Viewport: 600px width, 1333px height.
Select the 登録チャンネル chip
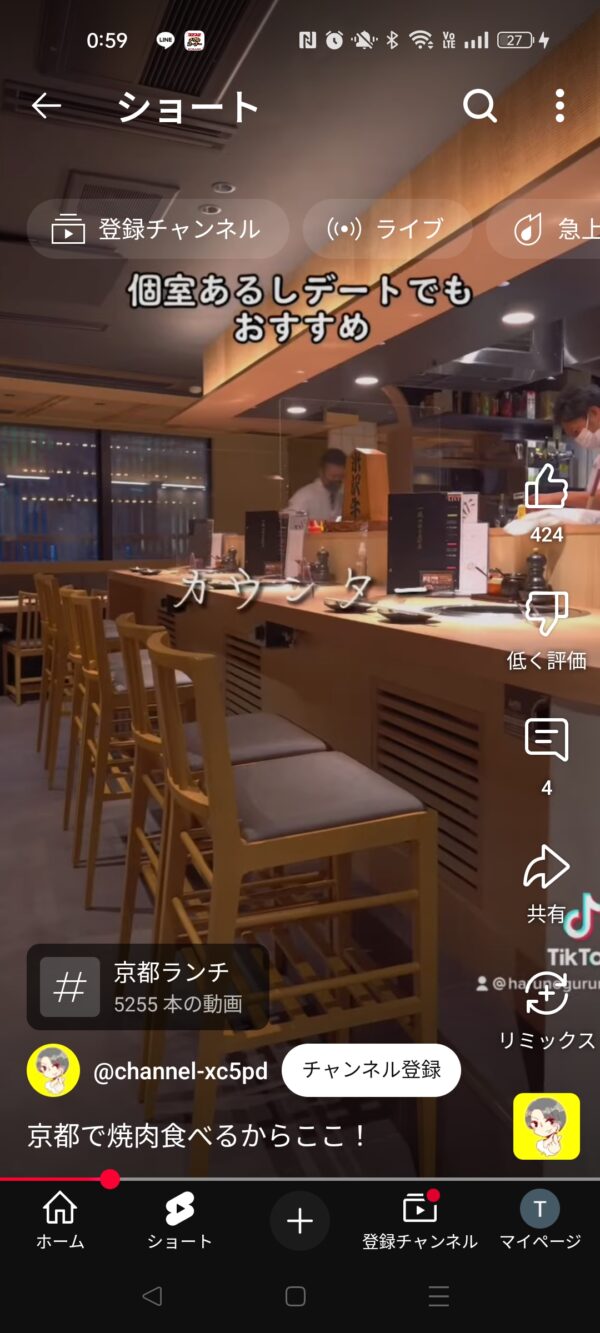pos(158,229)
